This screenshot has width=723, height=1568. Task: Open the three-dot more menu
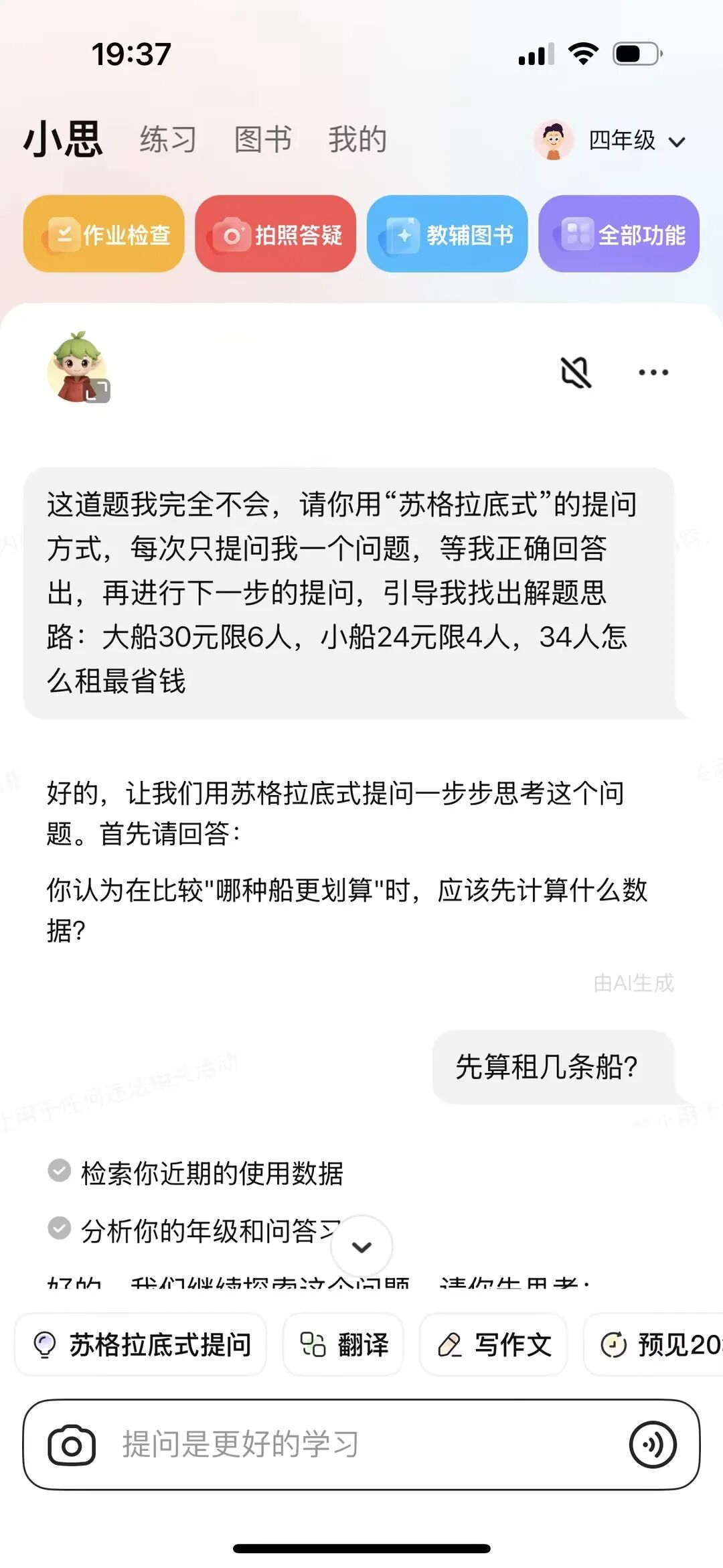(x=653, y=372)
